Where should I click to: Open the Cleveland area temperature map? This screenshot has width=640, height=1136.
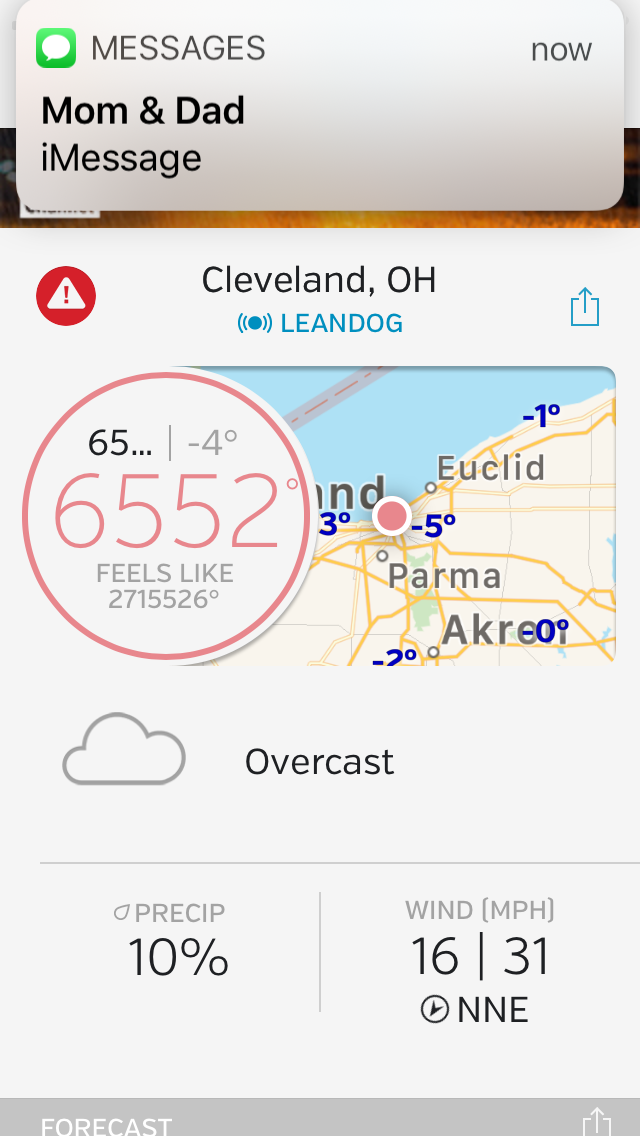tap(464, 515)
